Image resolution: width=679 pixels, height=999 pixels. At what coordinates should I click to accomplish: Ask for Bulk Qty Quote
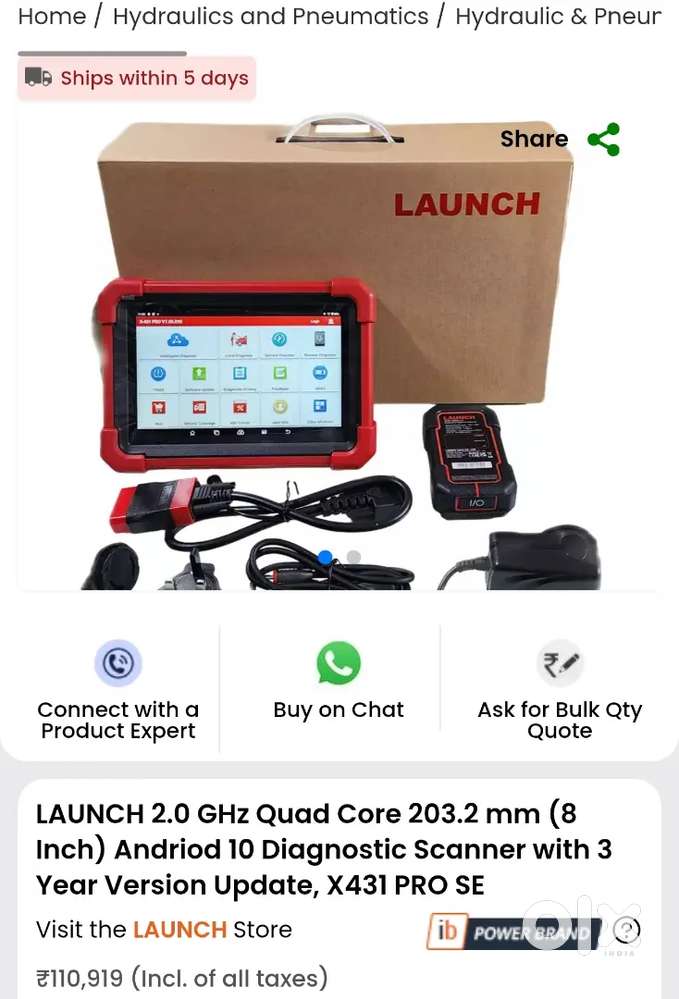coord(559,690)
